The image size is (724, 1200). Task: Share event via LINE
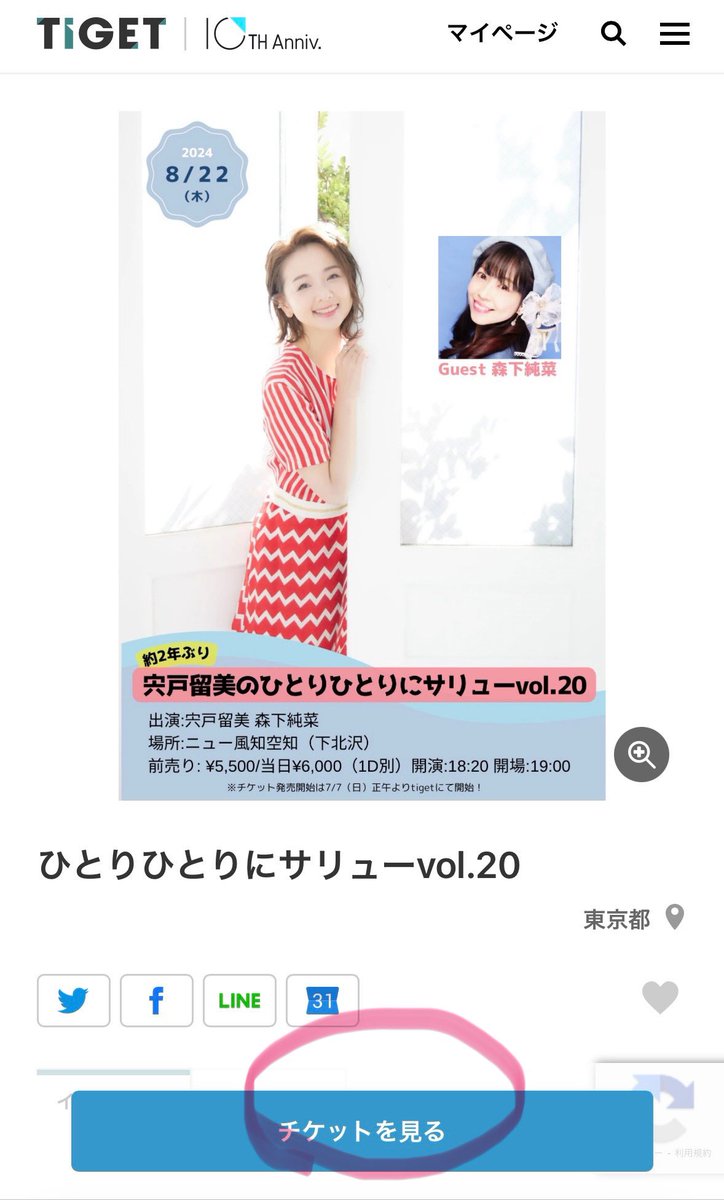239,1000
